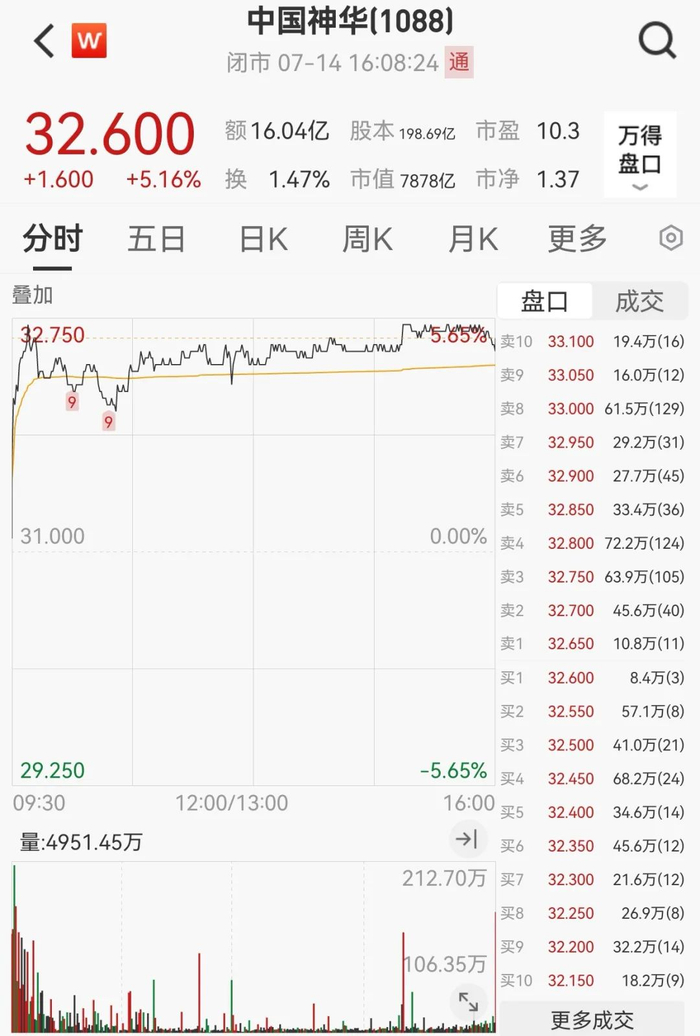700x1036 pixels.
Task: Switch to the 周K chart tab
Action: click(x=367, y=239)
